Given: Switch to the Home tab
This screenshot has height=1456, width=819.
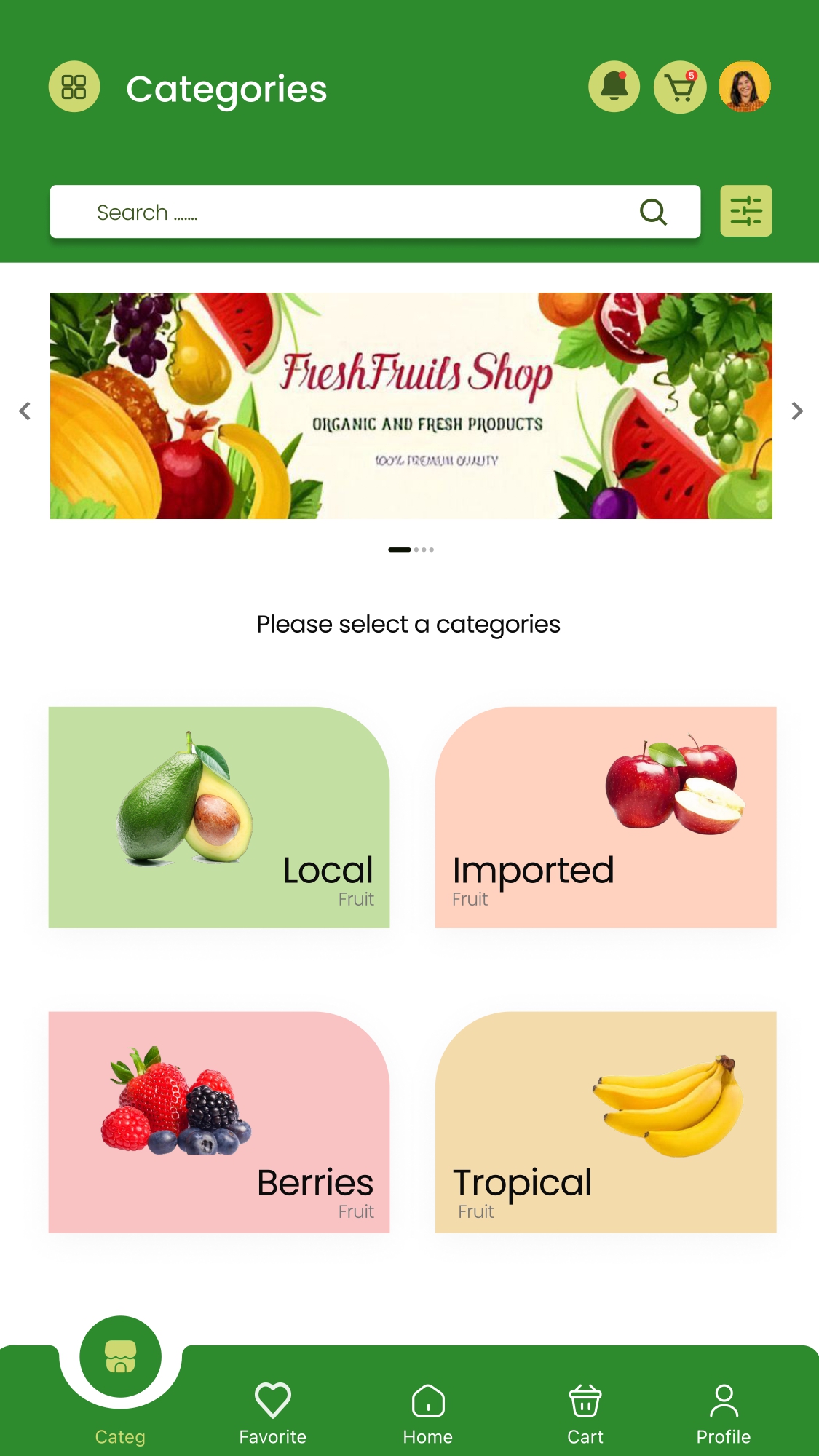Looking at the screenshot, I should (428, 1414).
